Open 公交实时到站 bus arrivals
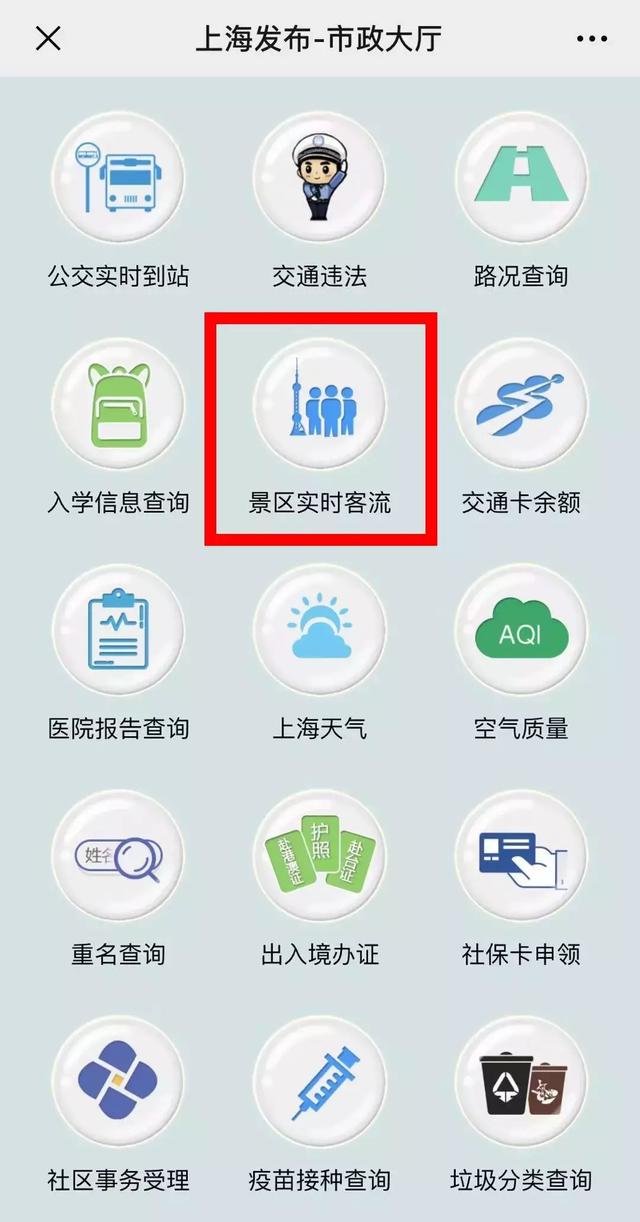Image resolution: width=640 pixels, height=1222 pixels. (x=118, y=178)
